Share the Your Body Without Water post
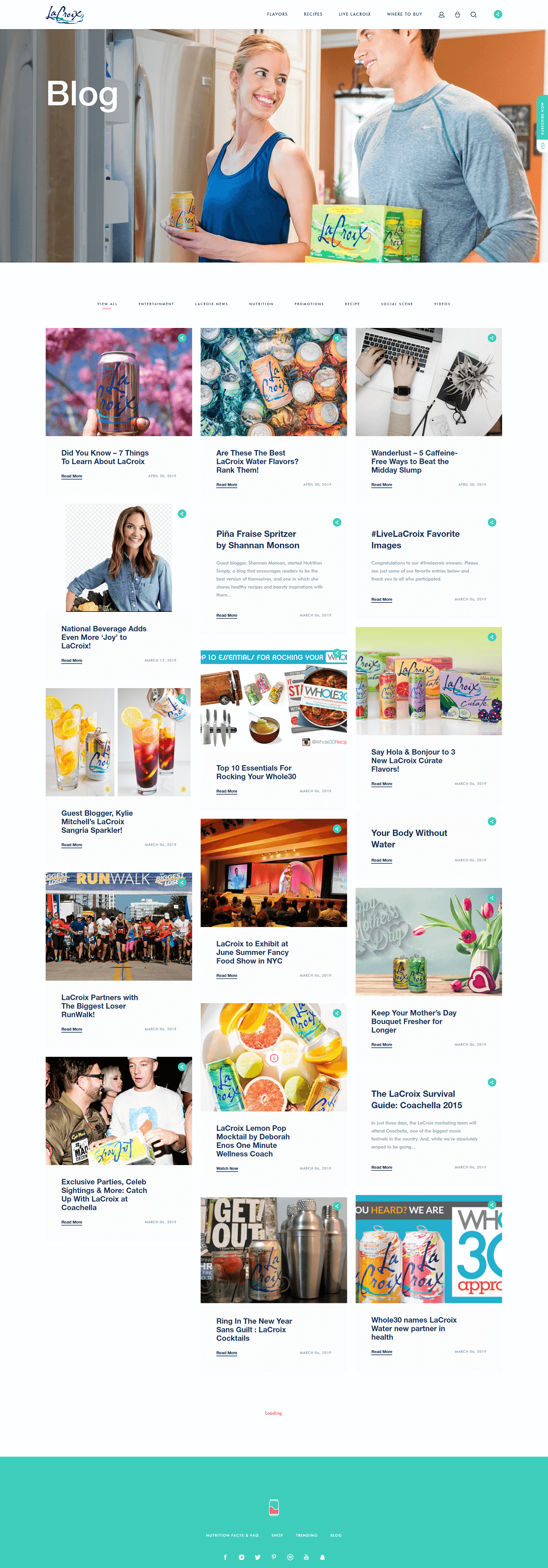This screenshot has width=548, height=1568. pyautogui.click(x=491, y=821)
